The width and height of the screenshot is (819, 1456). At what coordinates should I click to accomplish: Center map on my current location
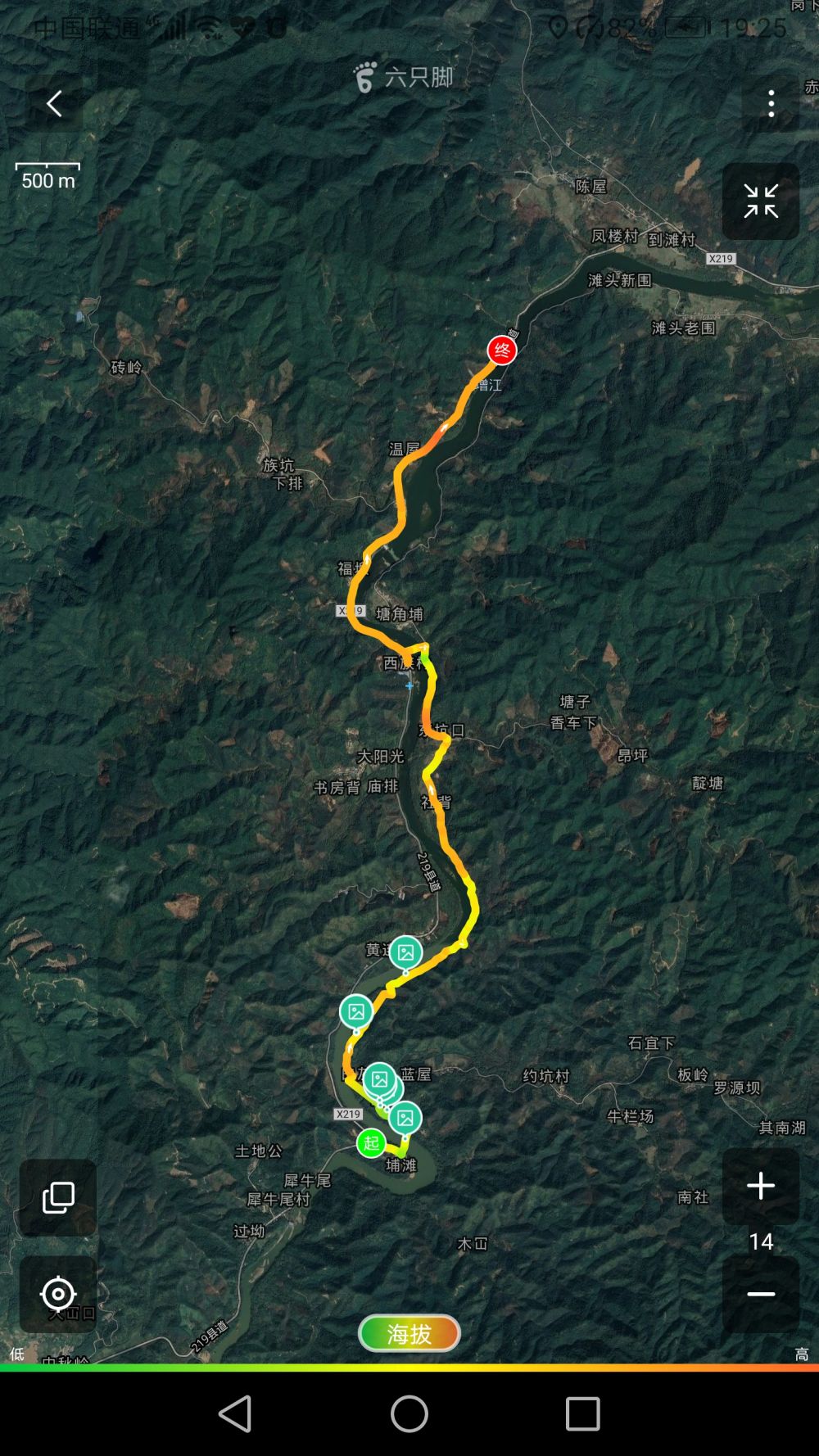click(x=58, y=1295)
